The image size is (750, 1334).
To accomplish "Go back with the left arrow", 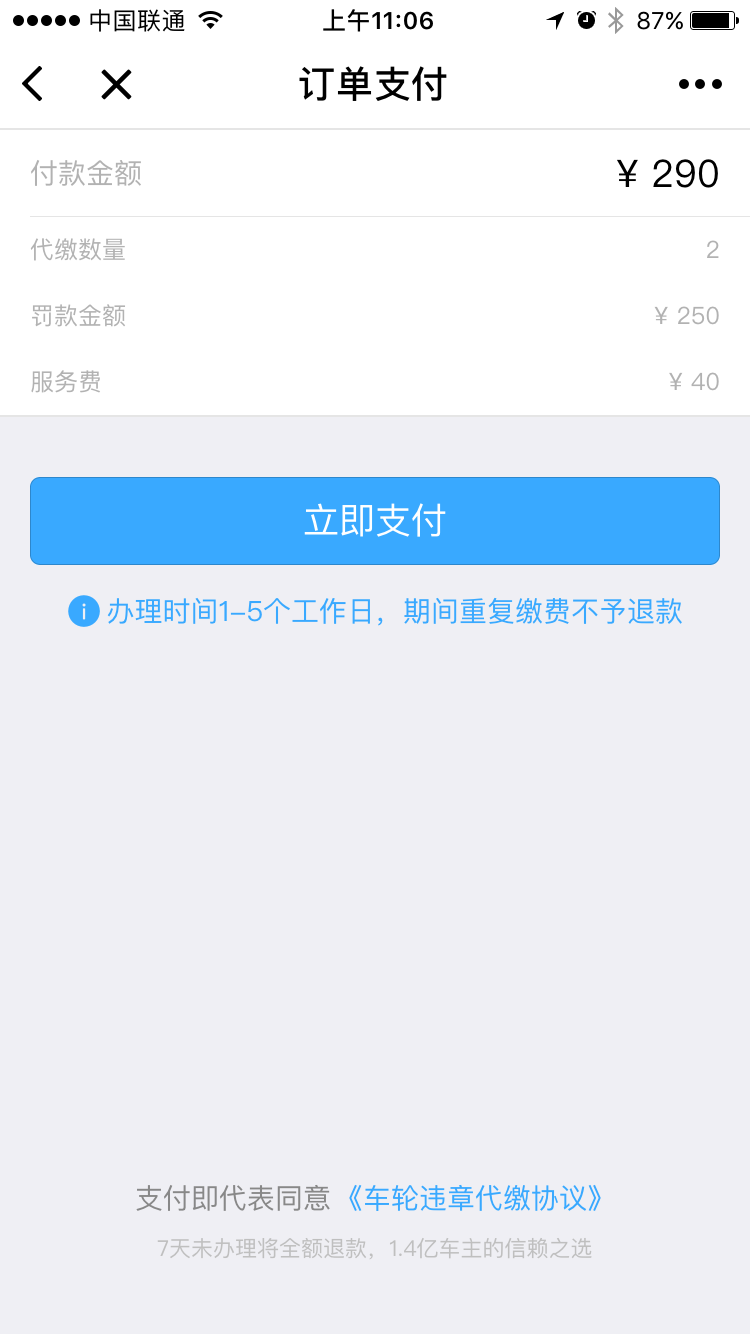I will click(33, 85).
